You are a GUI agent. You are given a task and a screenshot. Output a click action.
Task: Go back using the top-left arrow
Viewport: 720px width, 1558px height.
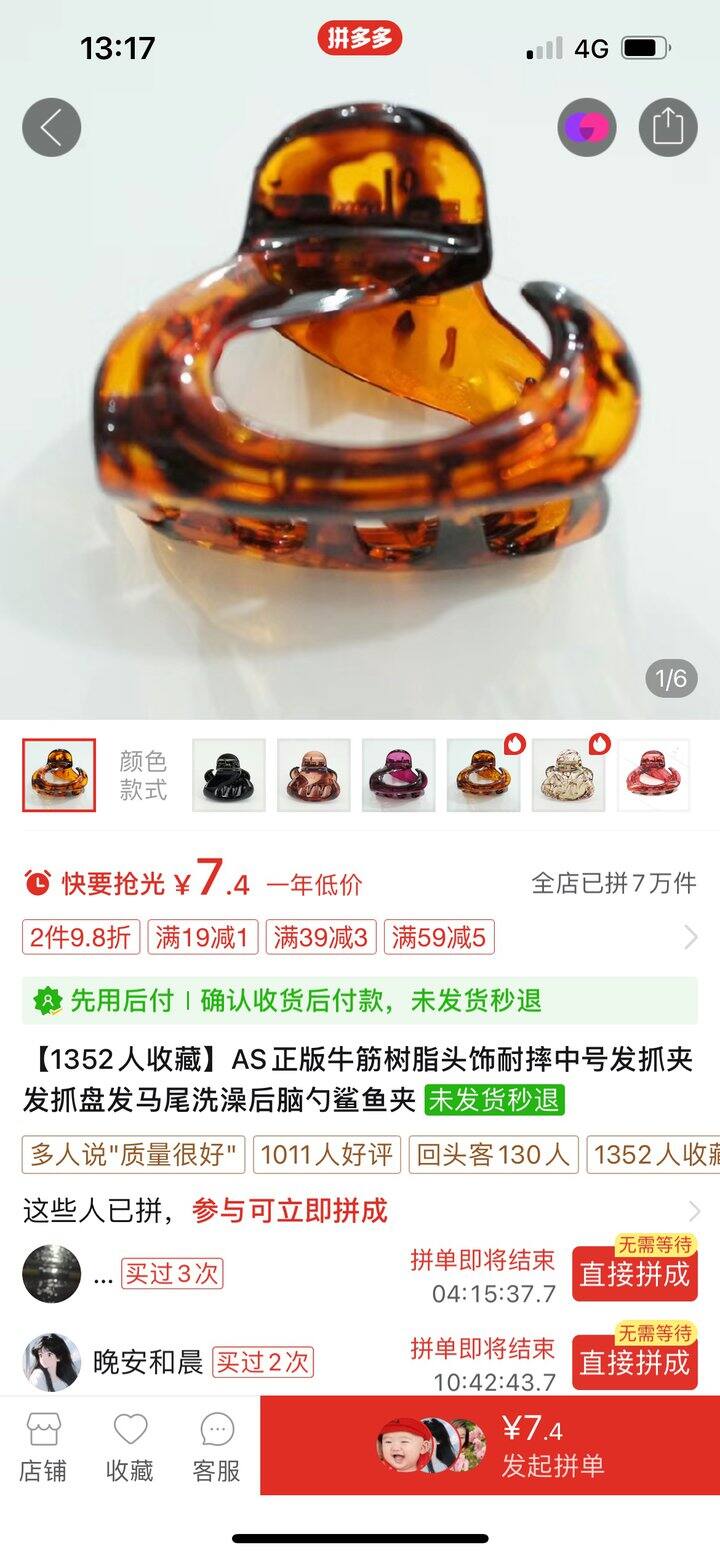tap(51, 128)
